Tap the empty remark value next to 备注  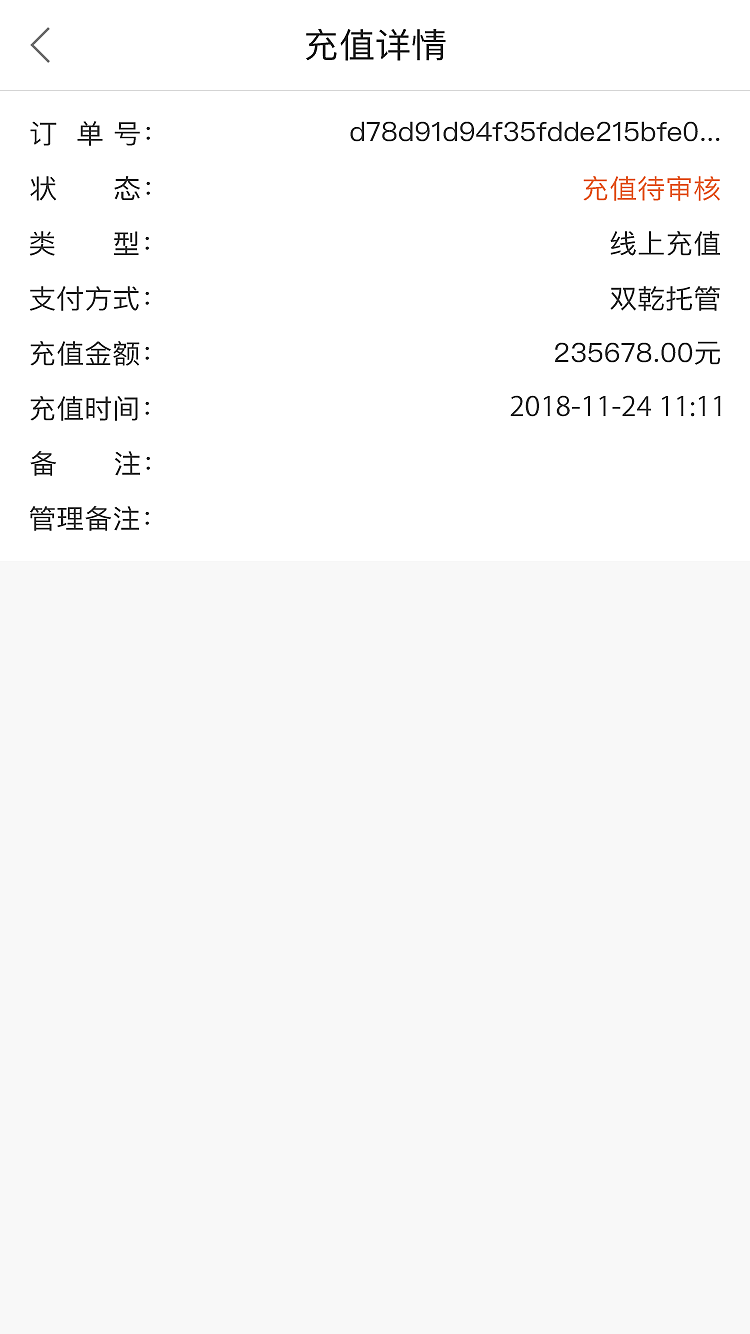pos(450,463)
